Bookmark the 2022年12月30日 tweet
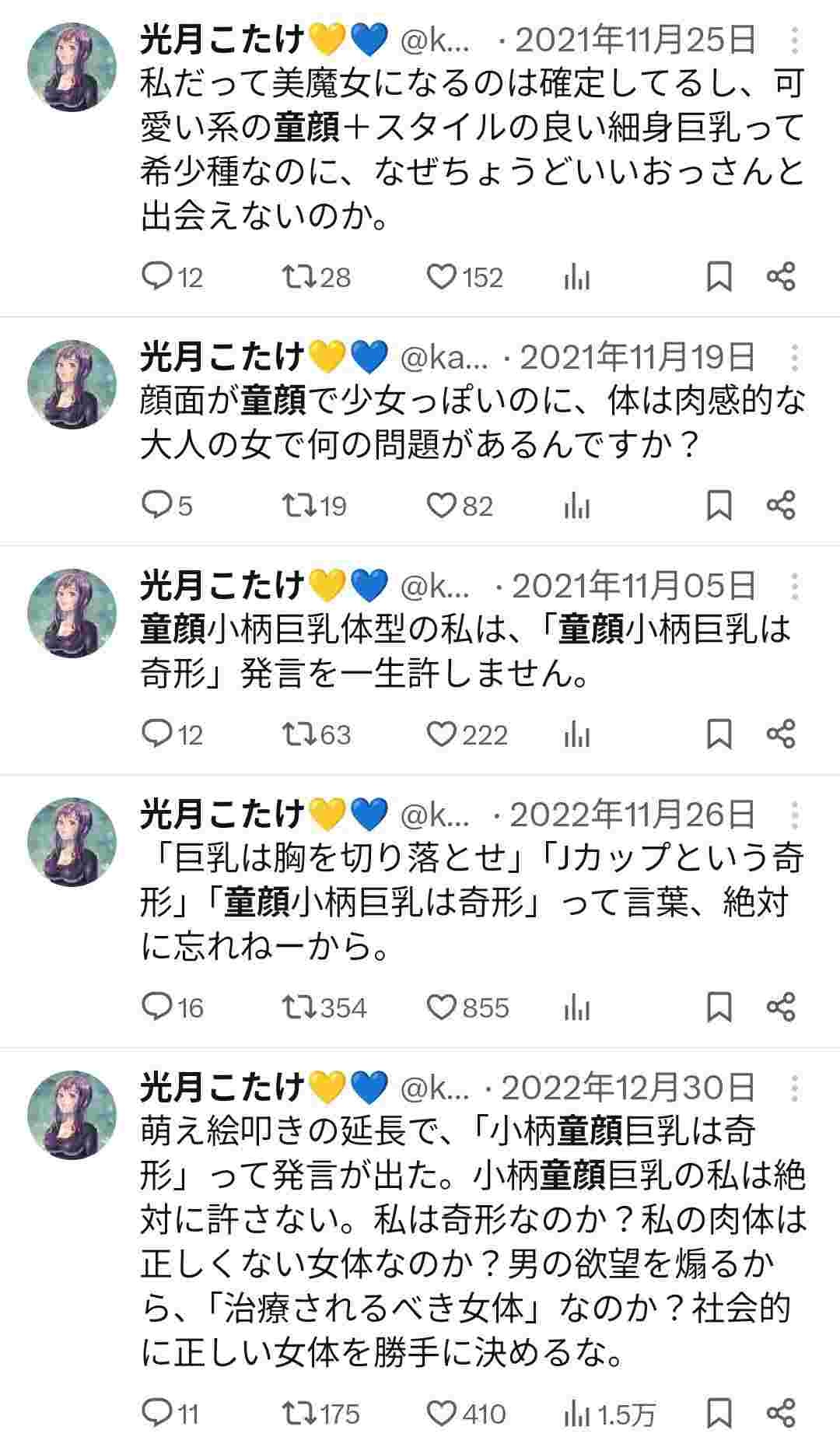 pyautogui.click(x=719, y=1412)
